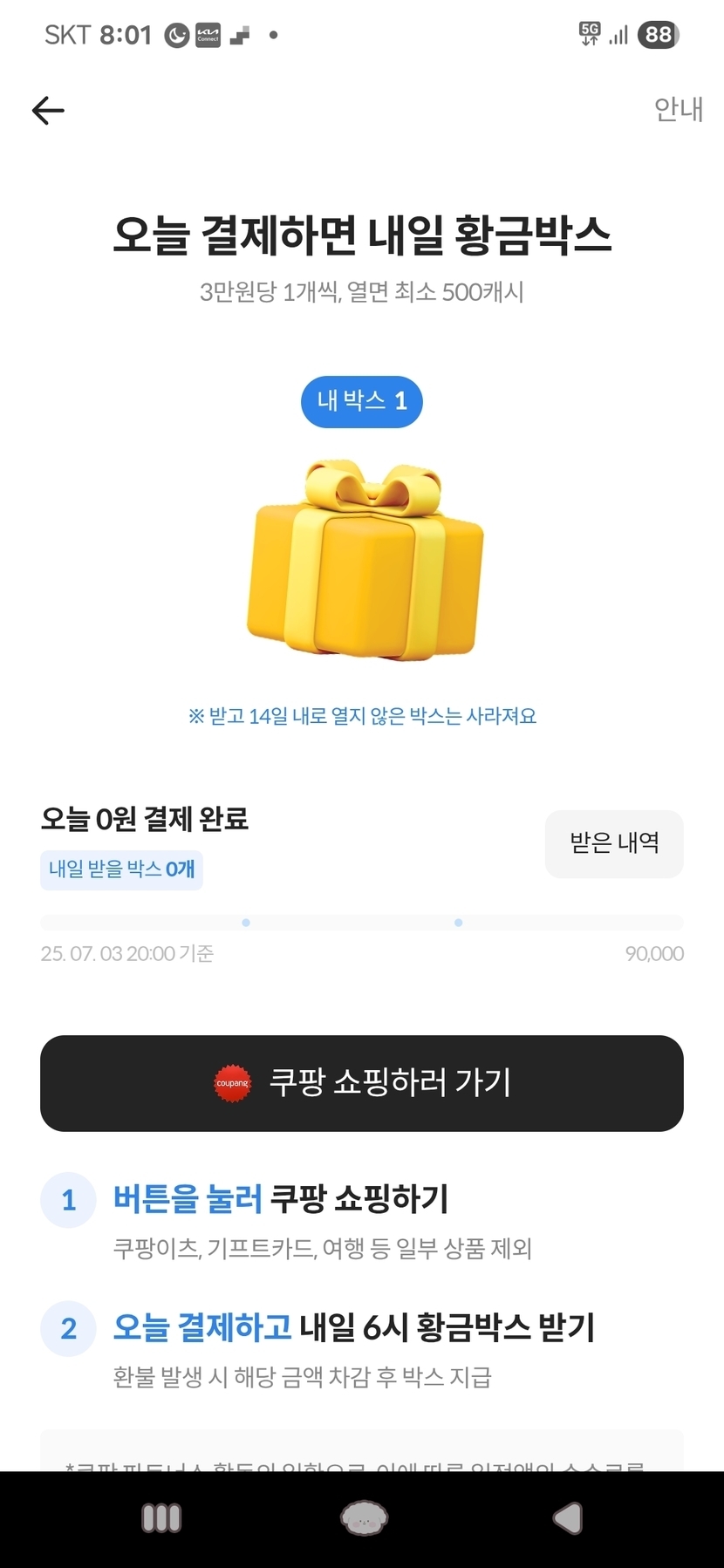Open recent apps from the navigation bar
Viewport: 724px width, 1568px height.
point(161,1518)
